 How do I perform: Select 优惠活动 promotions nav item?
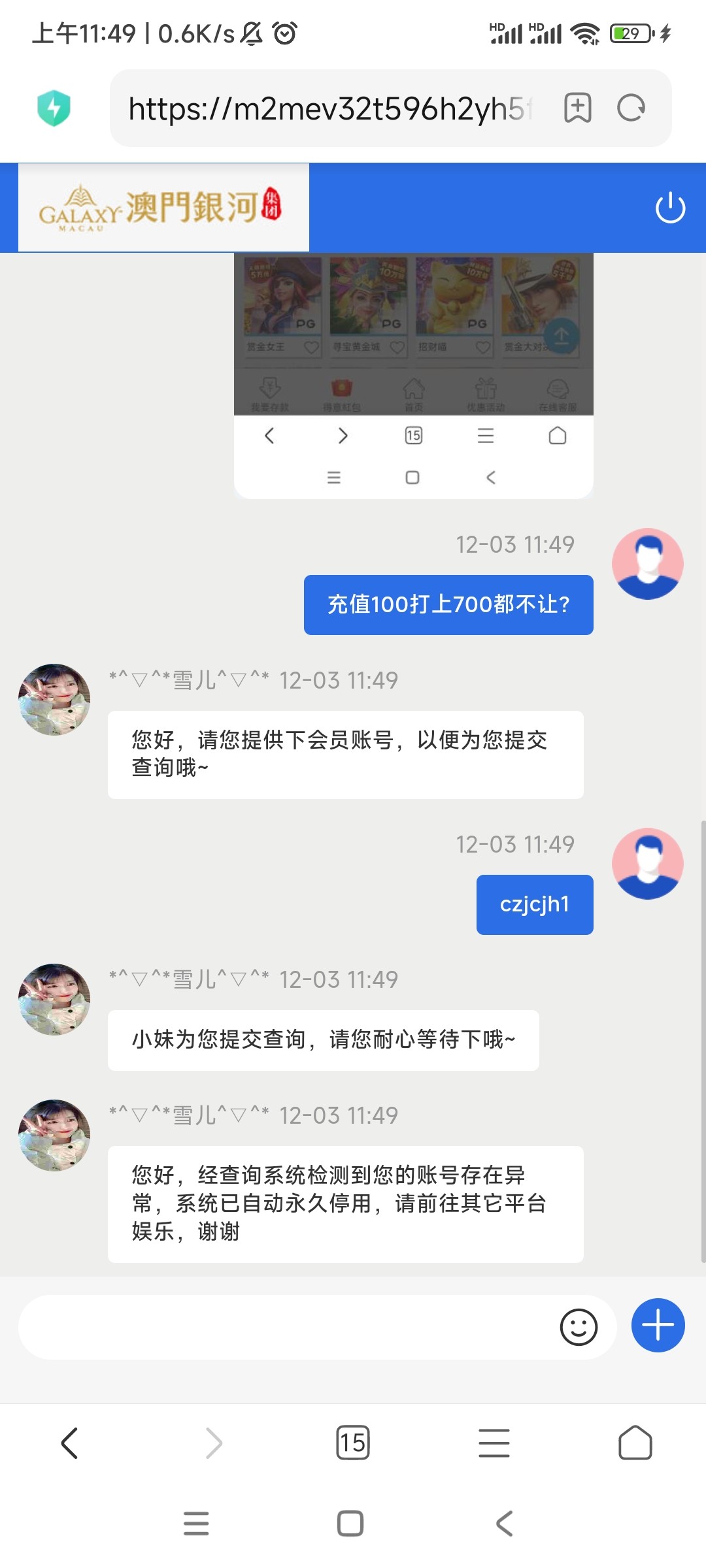[487, 393]
